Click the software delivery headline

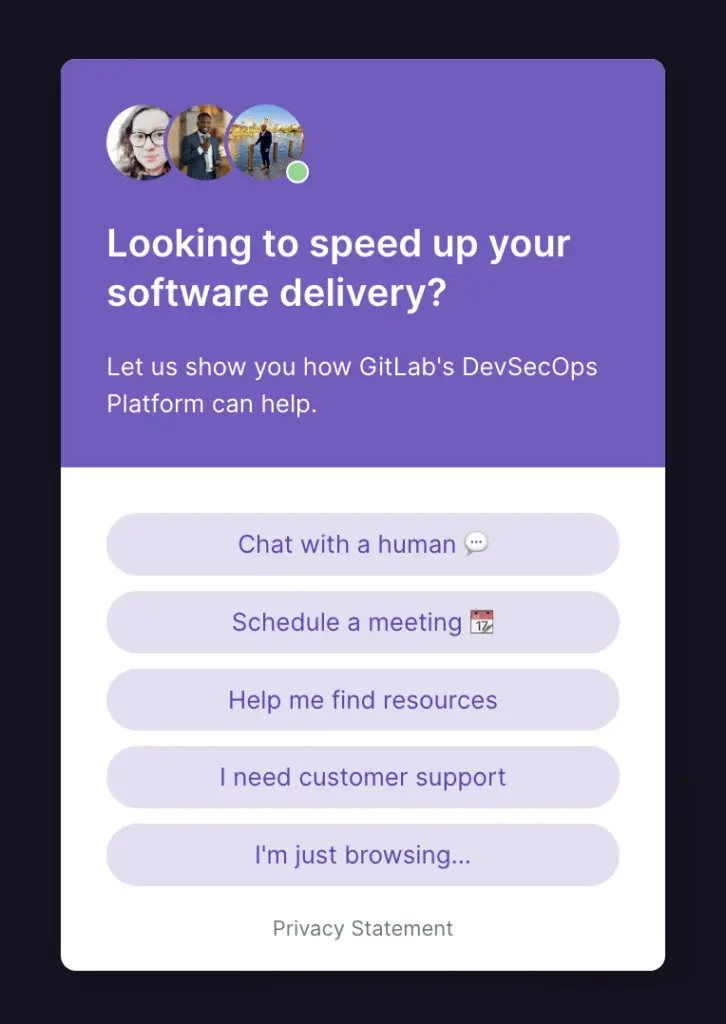coord(338,267)
